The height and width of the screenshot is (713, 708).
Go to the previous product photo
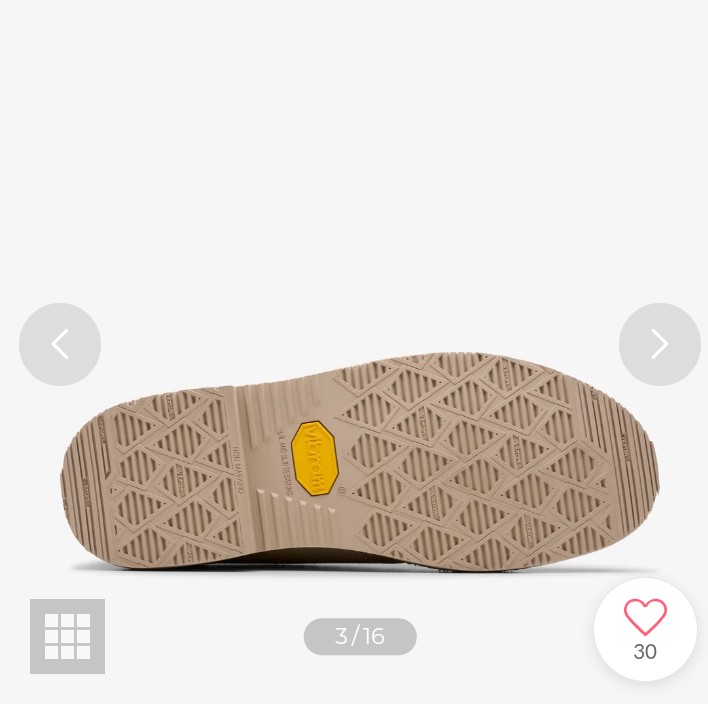point(60,344)
